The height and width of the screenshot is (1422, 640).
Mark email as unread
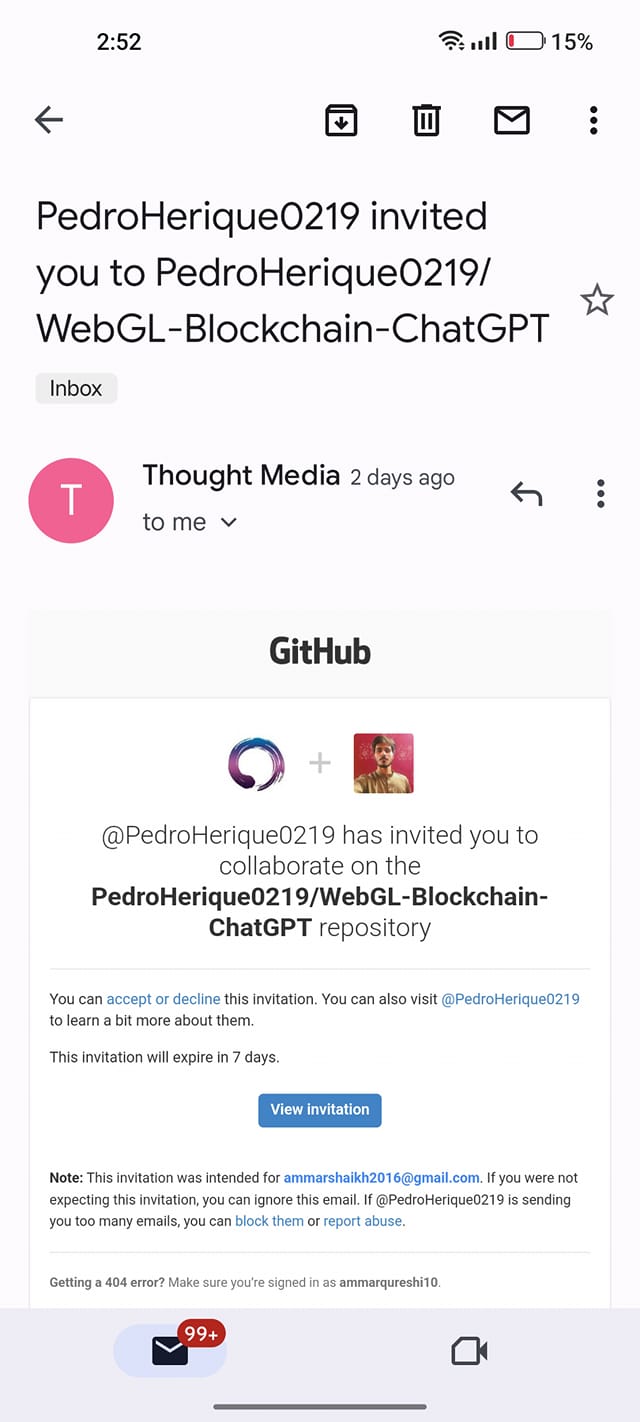[x=512, y=121]
